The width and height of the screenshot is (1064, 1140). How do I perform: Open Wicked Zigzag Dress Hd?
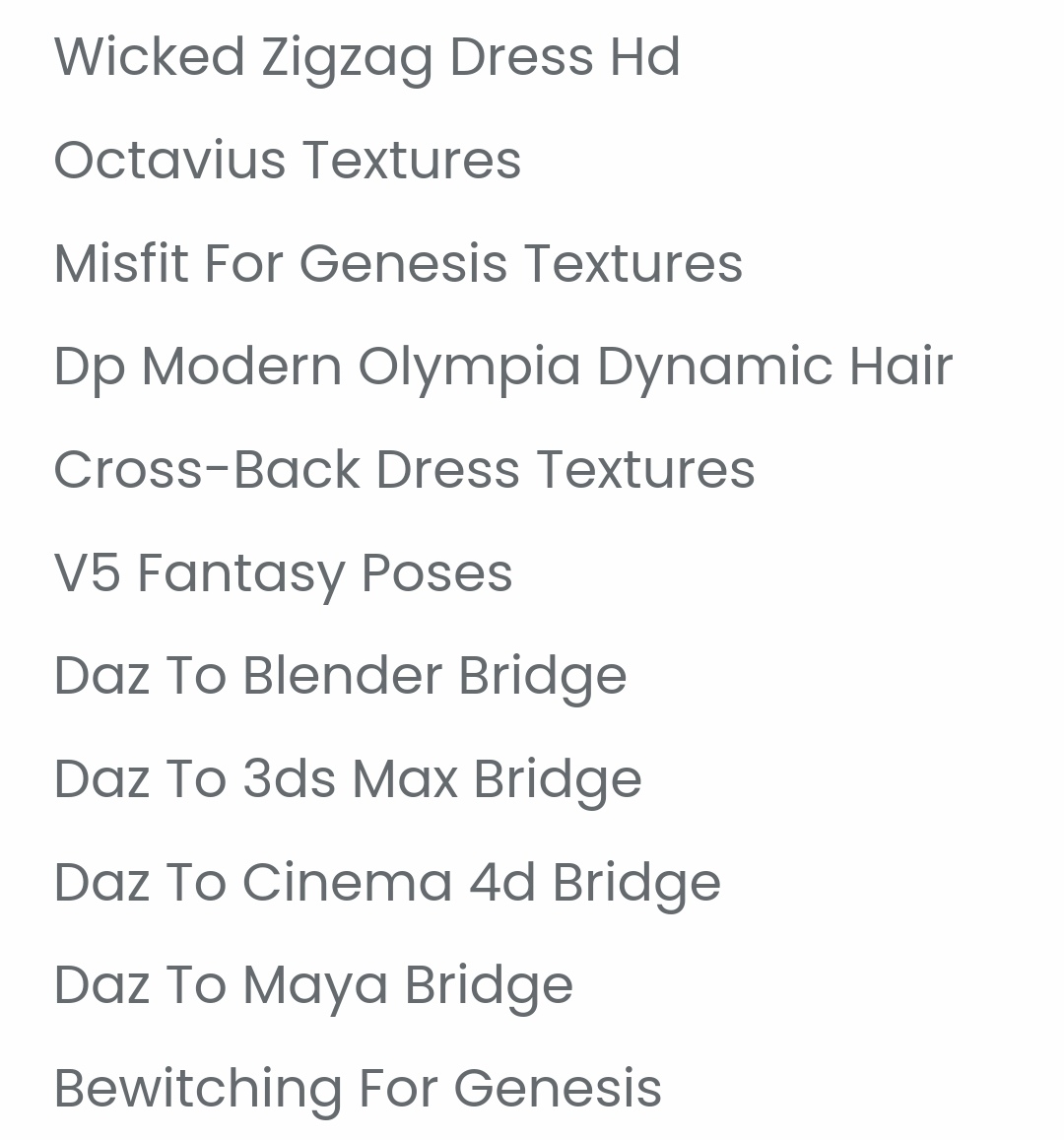point(366,57)
